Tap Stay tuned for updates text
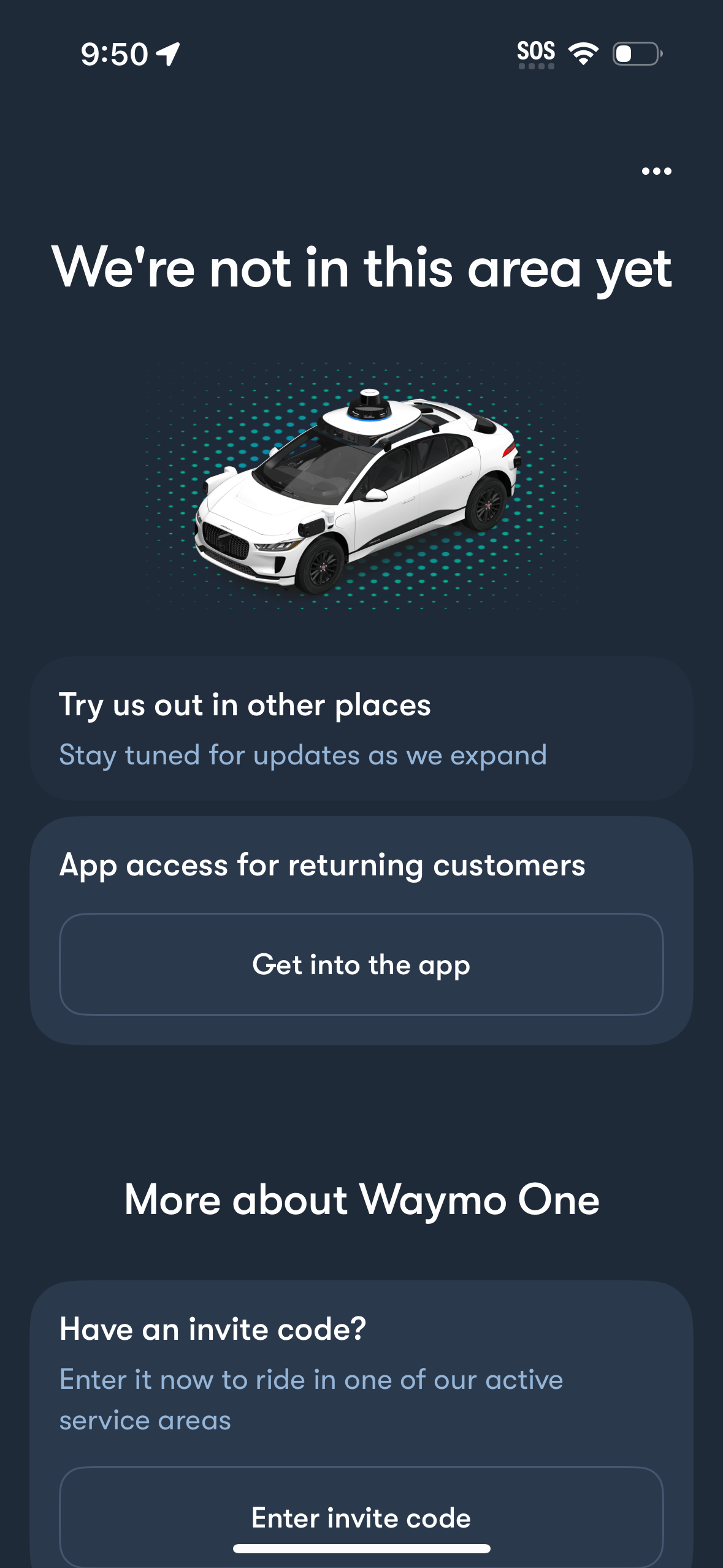The height and width of the screenshot is (1568, 723). pyautogui.click(x=302, y=755)
